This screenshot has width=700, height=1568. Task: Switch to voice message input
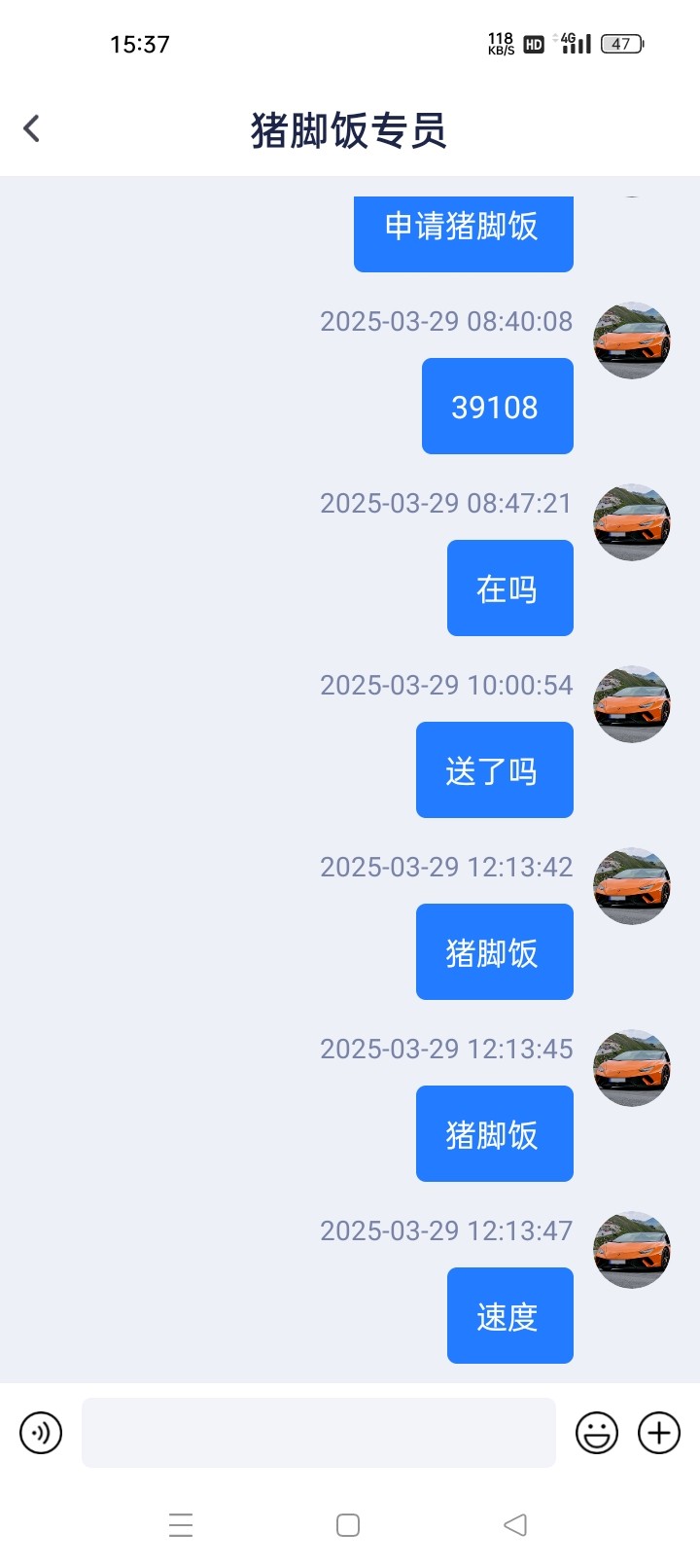point(41,1433)
